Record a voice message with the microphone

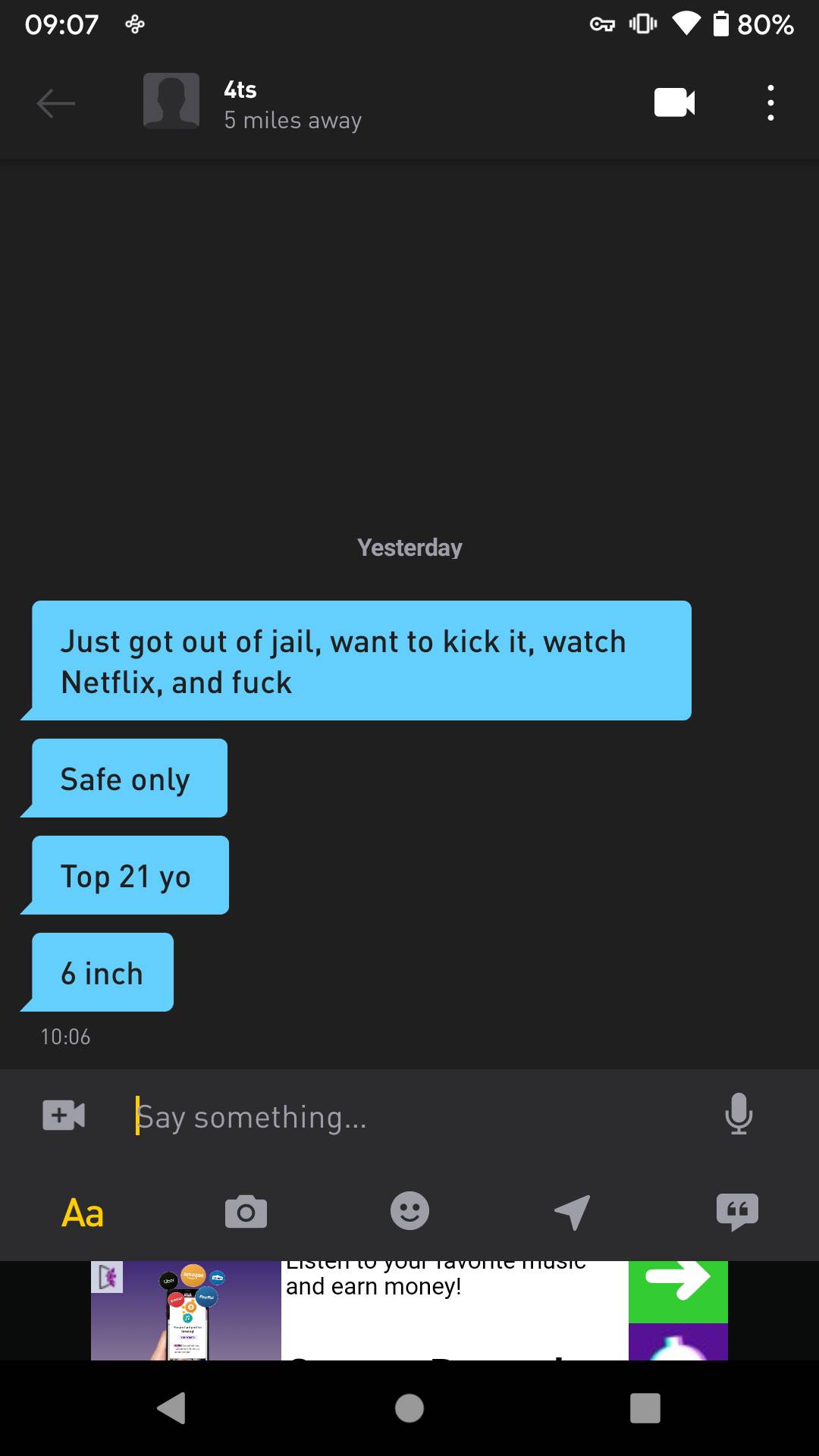pos(738,1115)
